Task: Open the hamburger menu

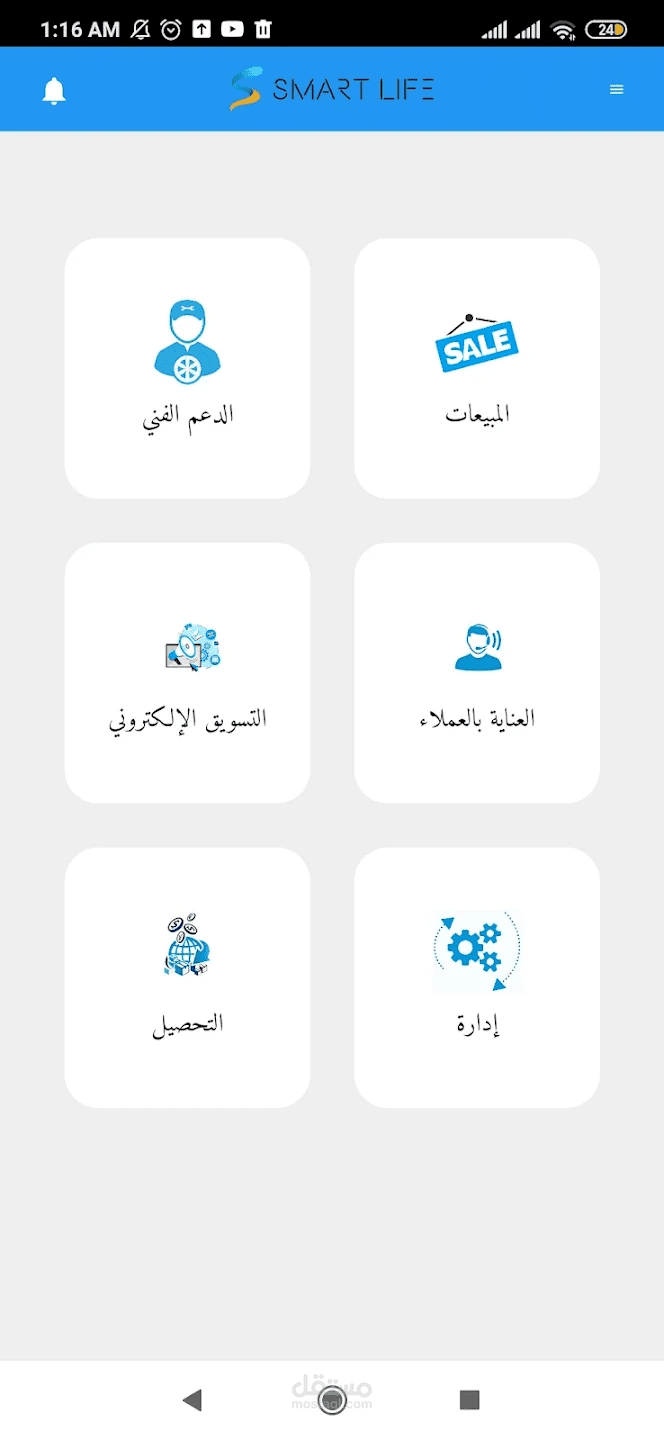Action: click(617, 90)
